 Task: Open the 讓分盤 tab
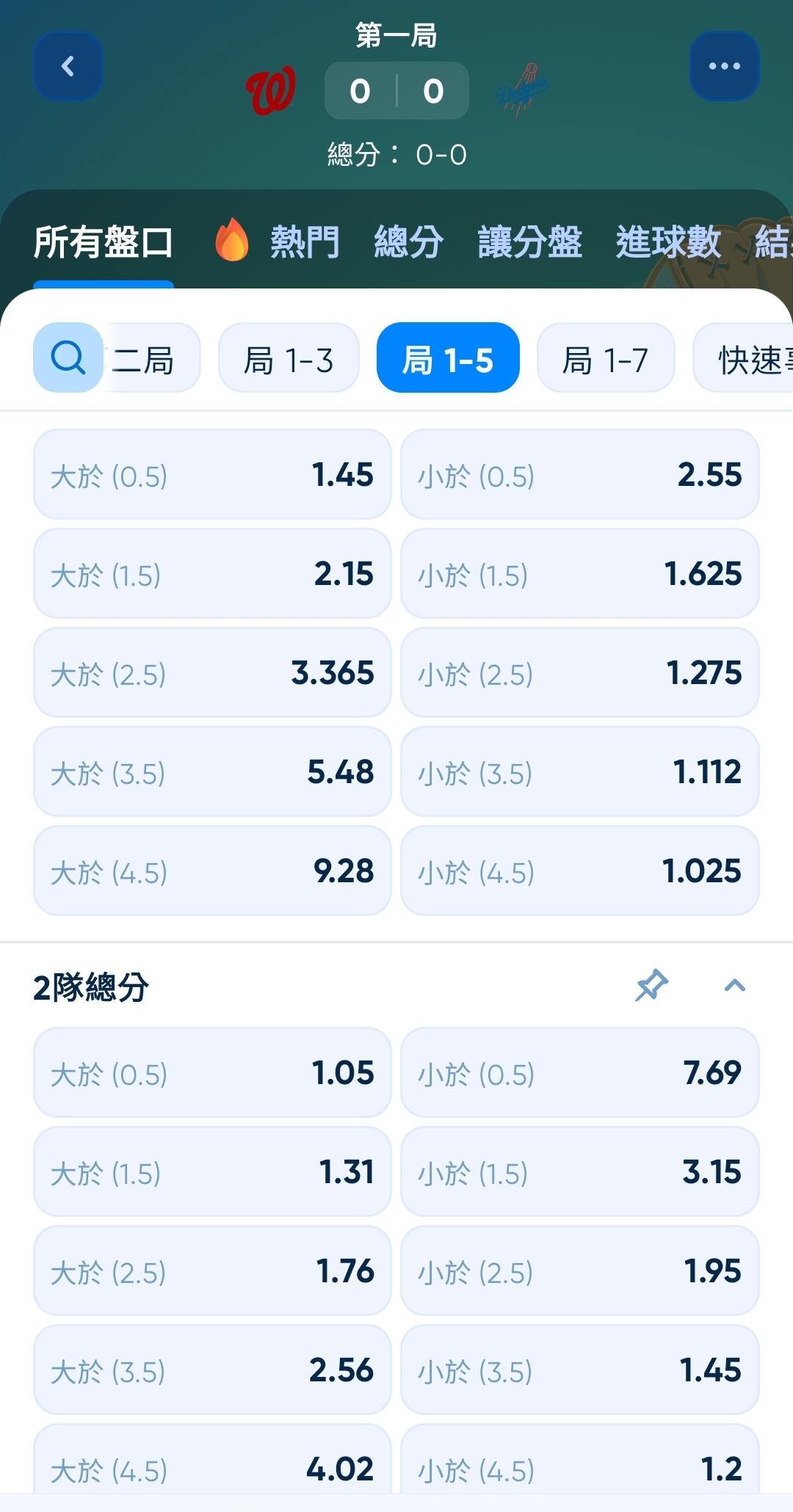coord(529,242)
